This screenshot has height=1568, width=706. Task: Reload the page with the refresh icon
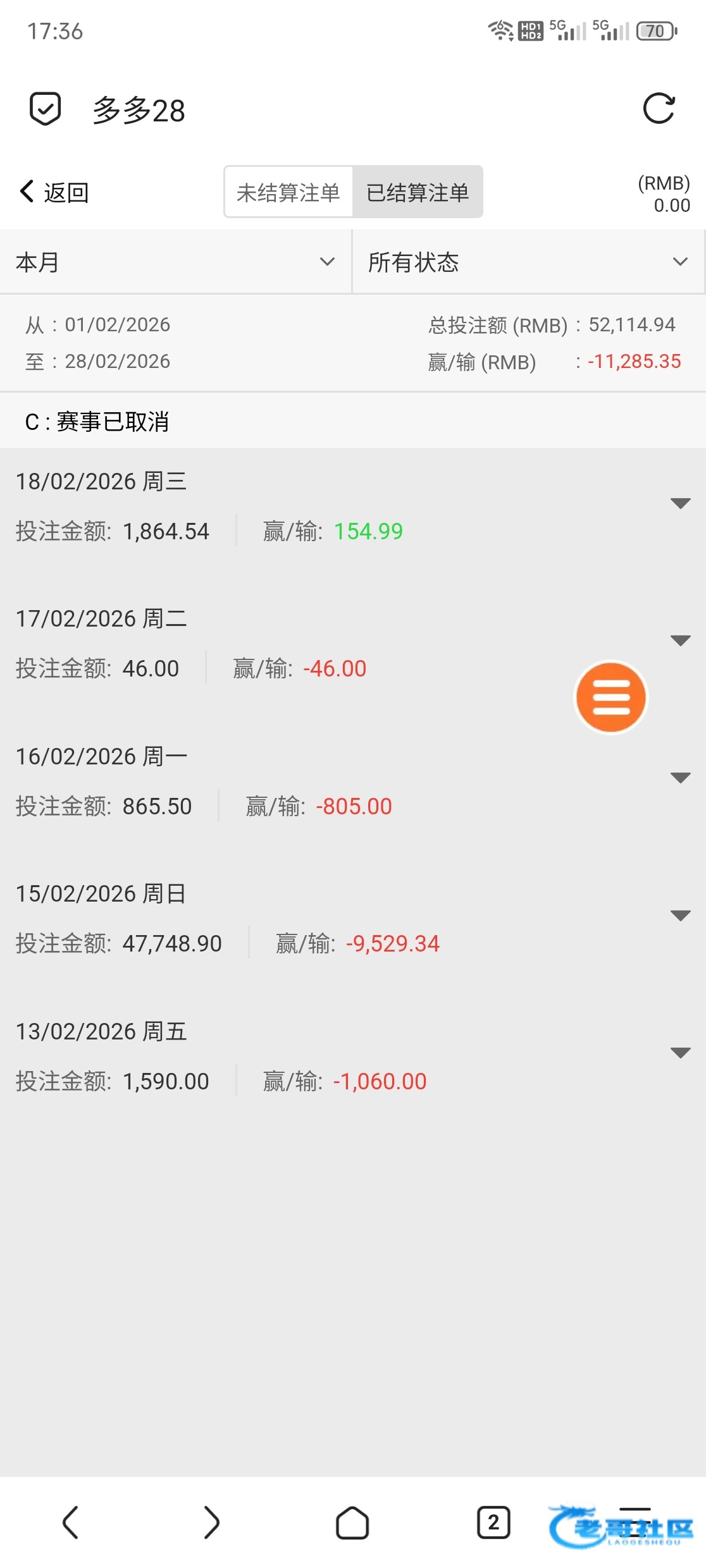(x=659, y=109)
